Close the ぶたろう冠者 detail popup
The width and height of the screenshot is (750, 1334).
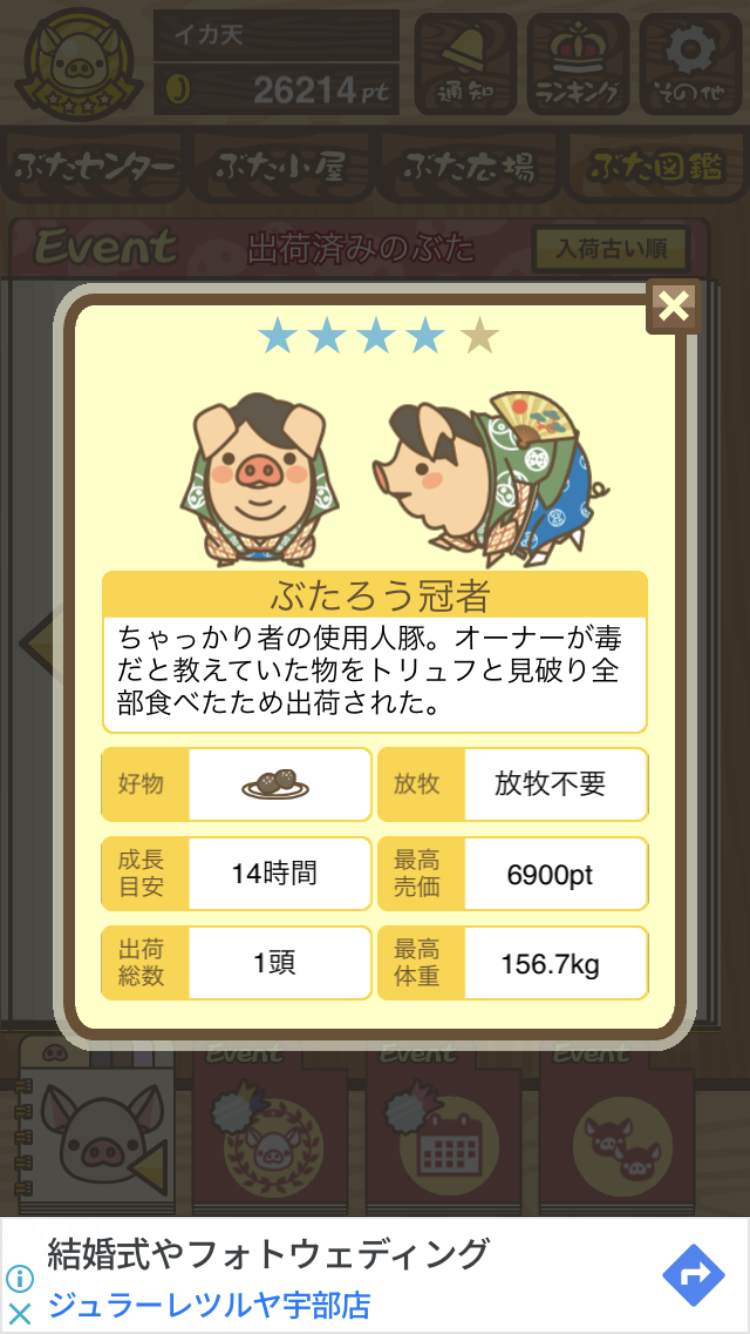pos(673,306)
